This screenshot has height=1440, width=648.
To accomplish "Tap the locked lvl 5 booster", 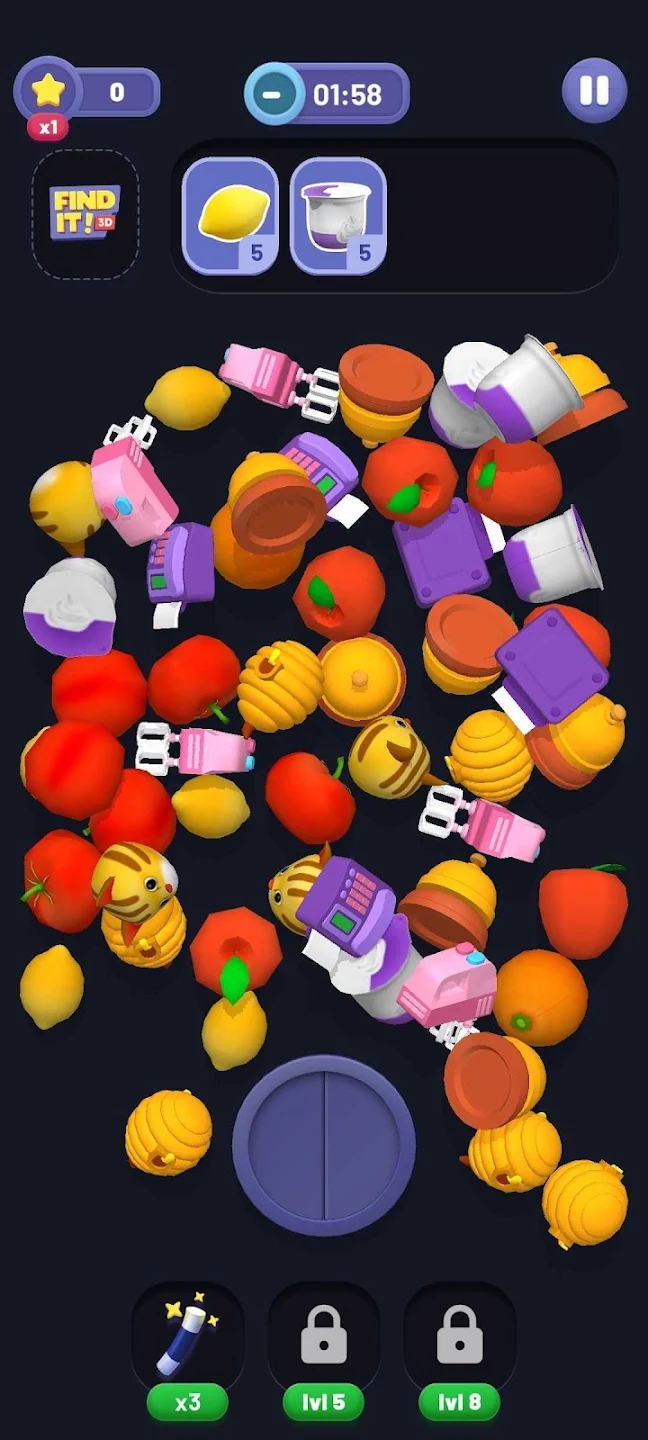I will click(x=324, y=1340).
